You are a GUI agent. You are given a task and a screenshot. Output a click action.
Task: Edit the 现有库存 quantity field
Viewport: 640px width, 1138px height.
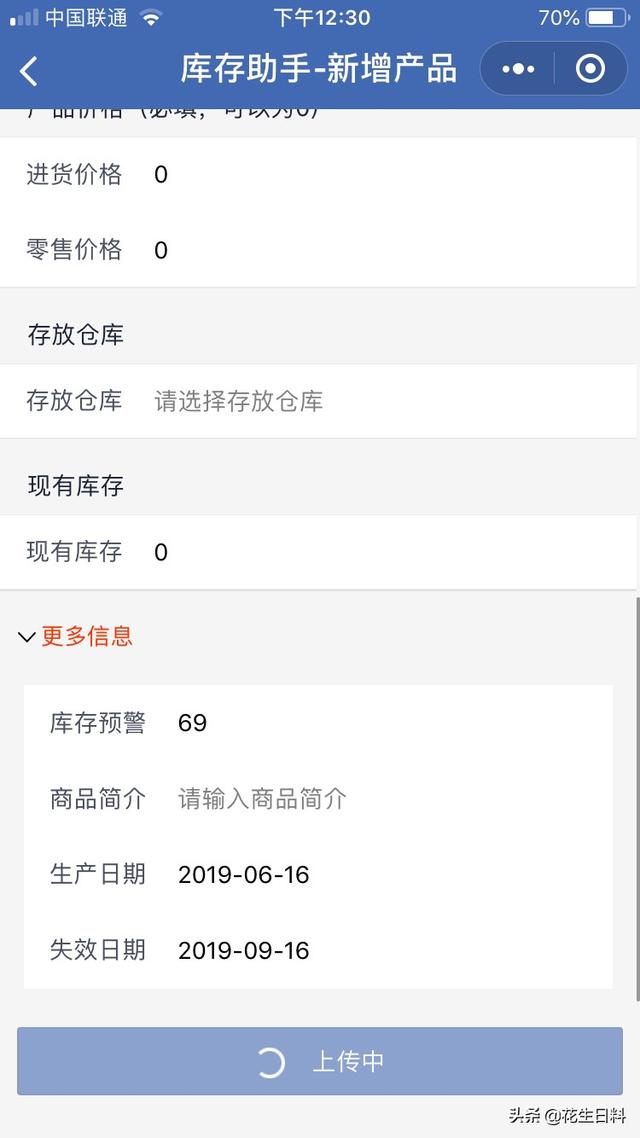(x=380, y=552)
